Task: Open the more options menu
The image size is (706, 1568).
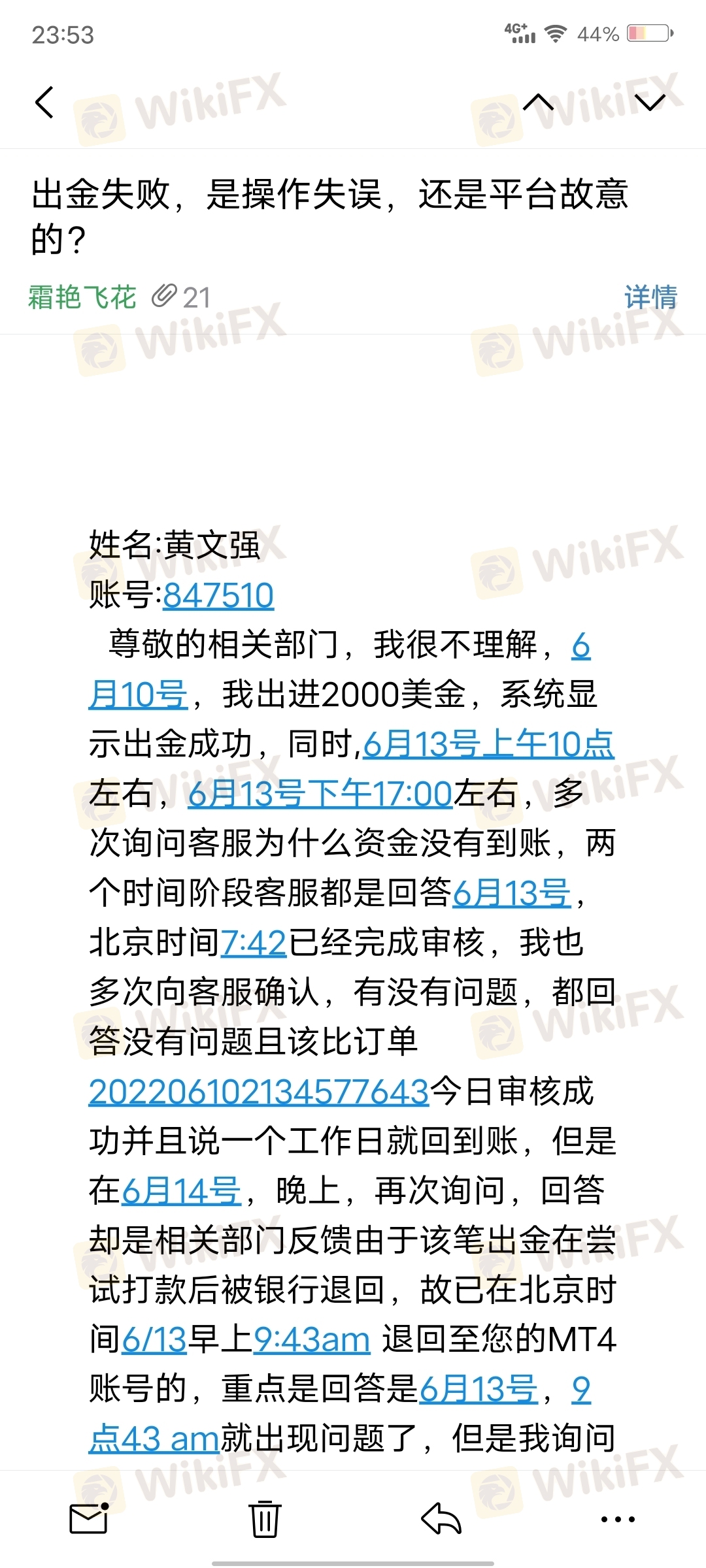Action: pyautogui.click(x=618, y=1520)
